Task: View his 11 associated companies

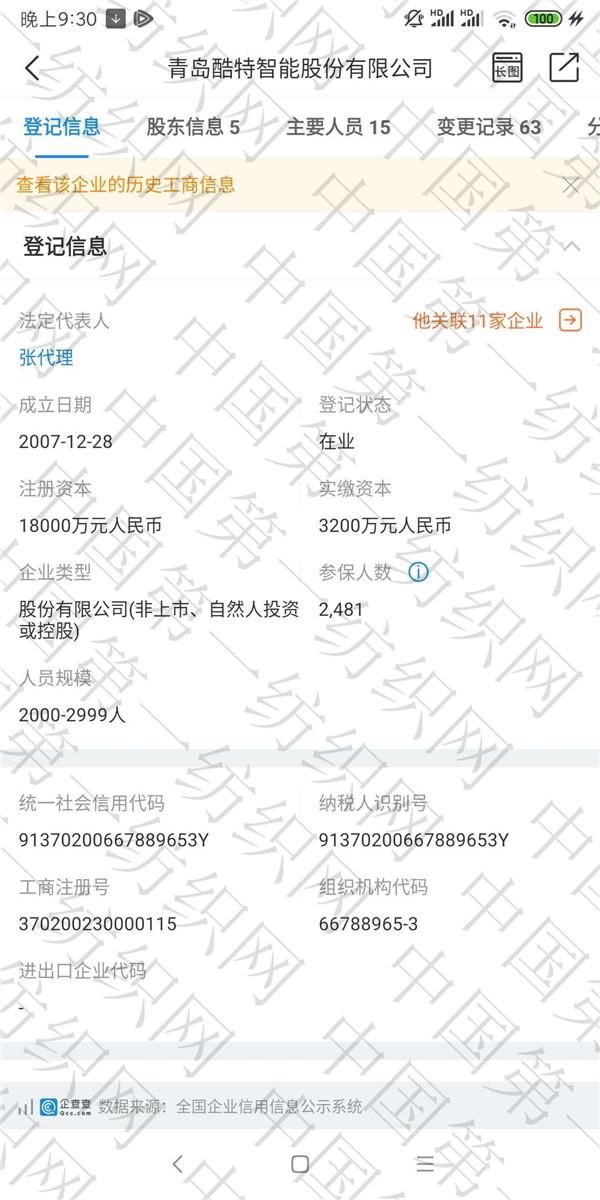Action: (496, 321)
